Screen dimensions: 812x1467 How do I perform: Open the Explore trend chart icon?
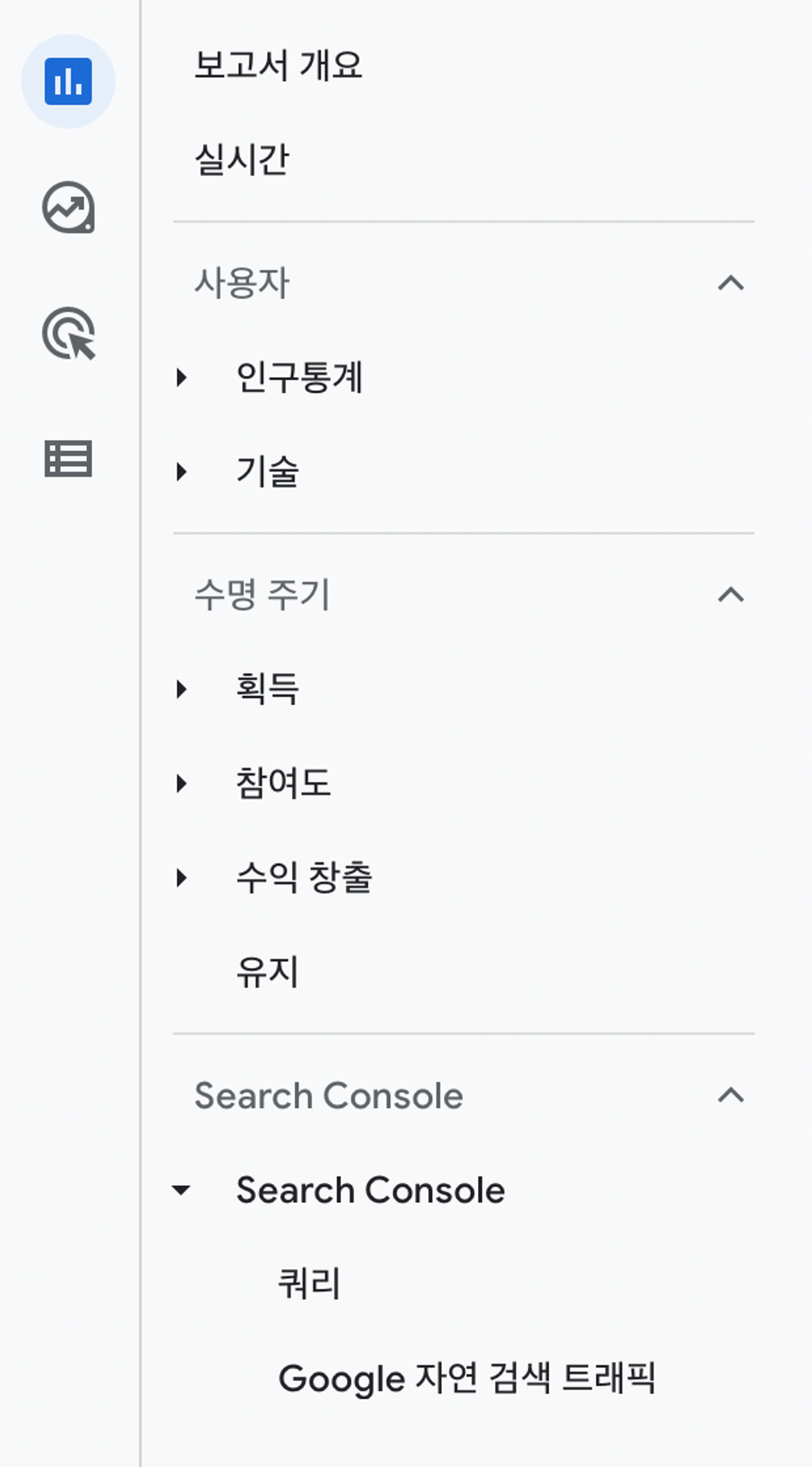[x=68, y=208]
